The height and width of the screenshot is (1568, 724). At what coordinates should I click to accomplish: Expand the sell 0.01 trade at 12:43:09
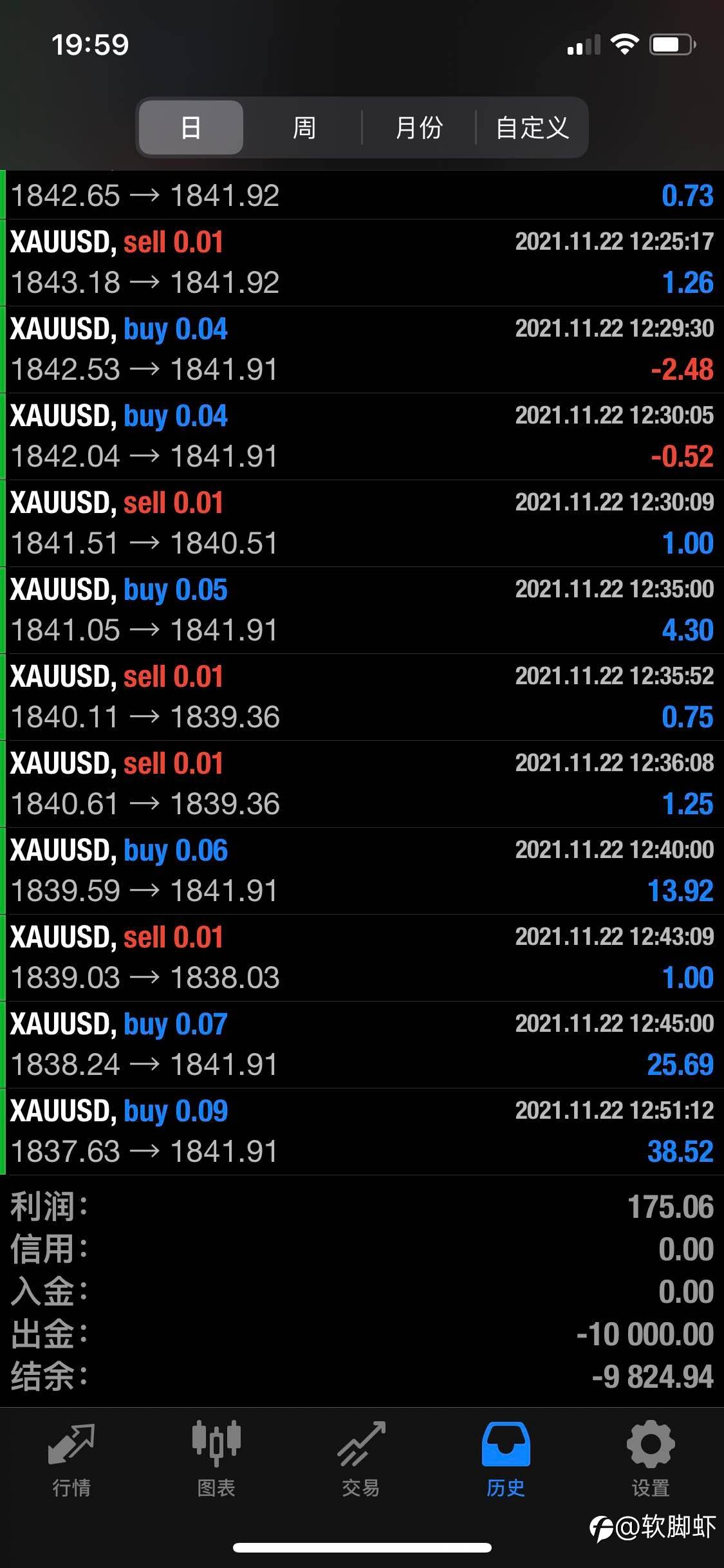pyautogui.click(x=362, y=958)
